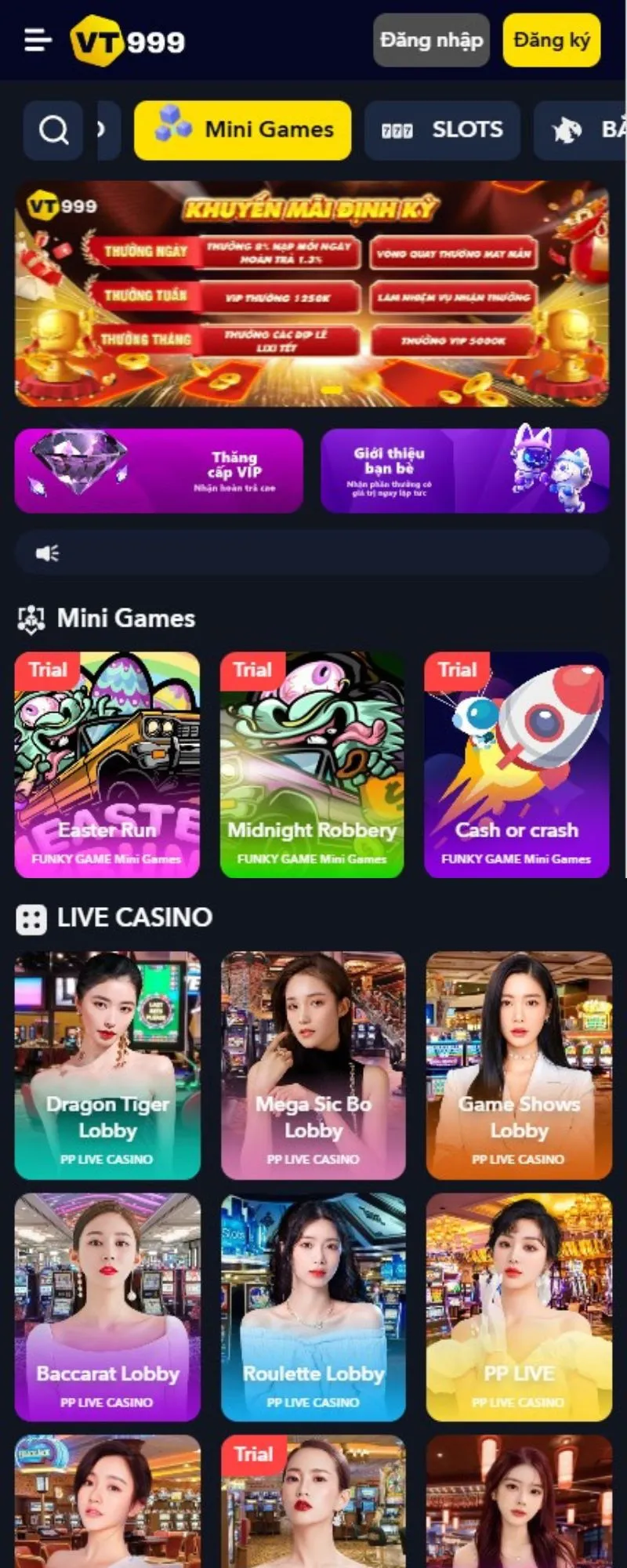
Task: Open the Roulette Lobby card
Action: [x=313, y=1306]
